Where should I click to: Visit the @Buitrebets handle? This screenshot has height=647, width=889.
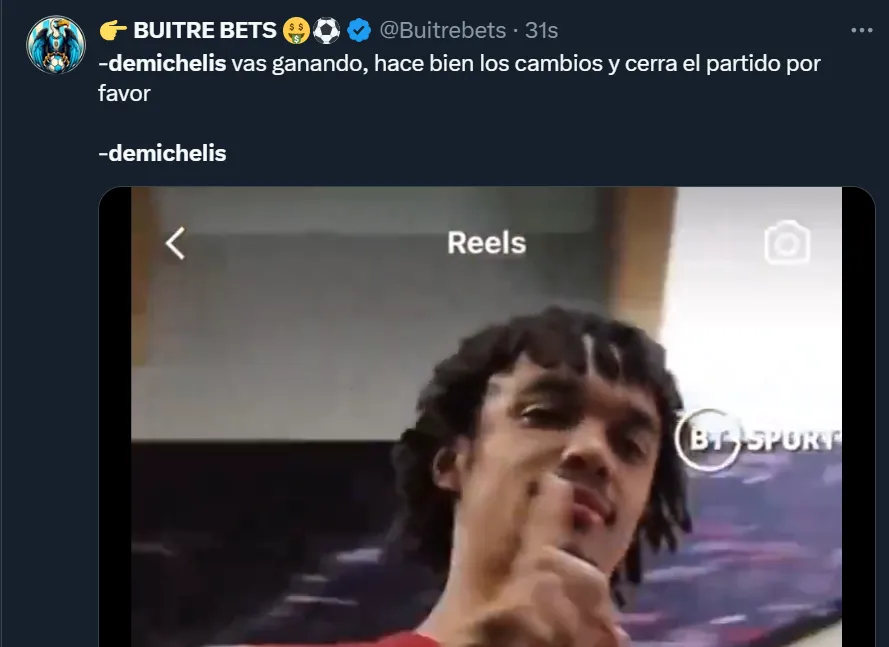(443, 31)
